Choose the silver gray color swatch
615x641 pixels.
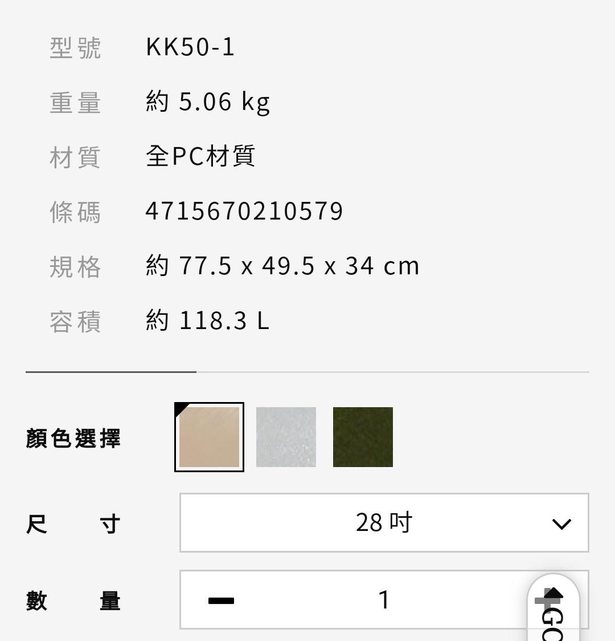(x=286, y=437)
